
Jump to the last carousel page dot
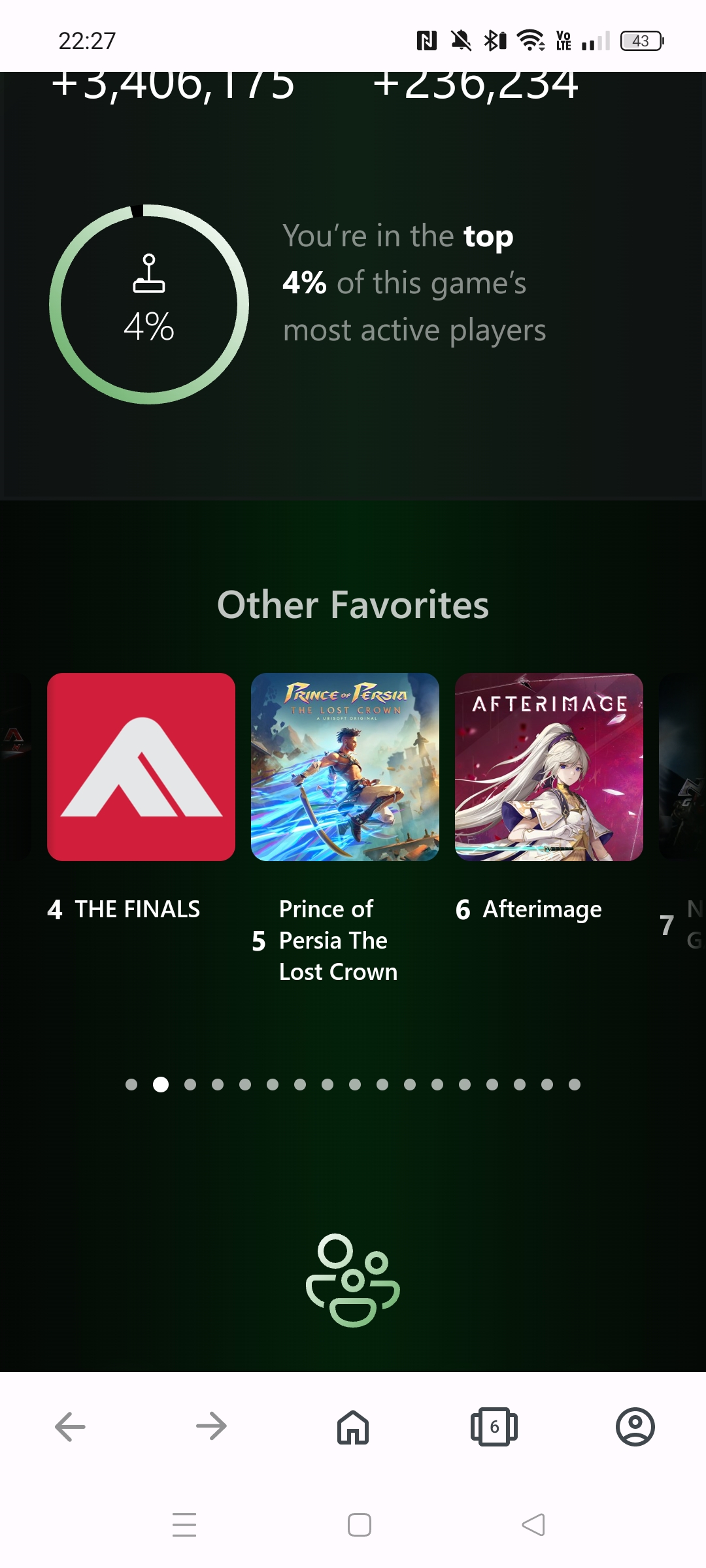[x=575, y=1085]
